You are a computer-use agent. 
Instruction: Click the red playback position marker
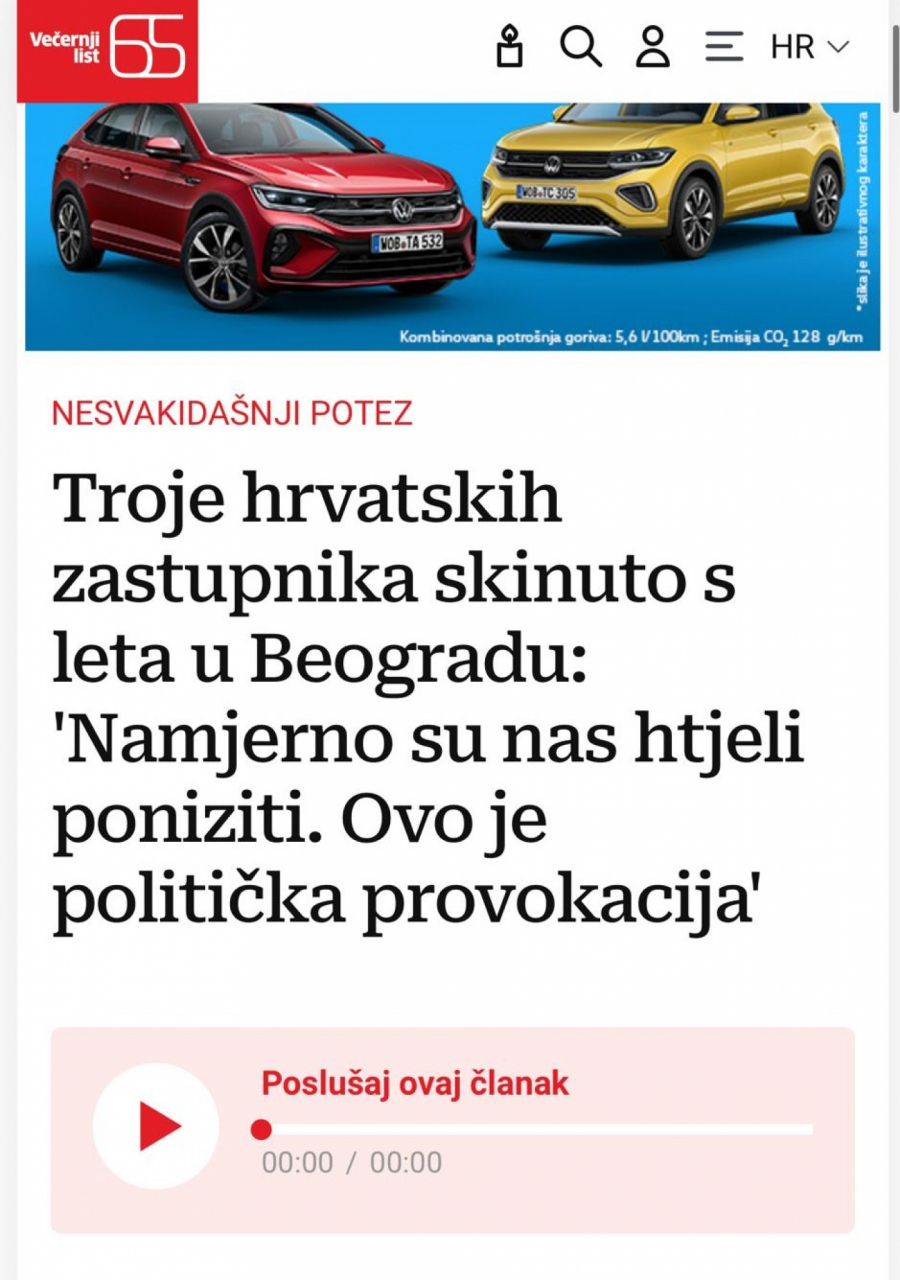263,1128
